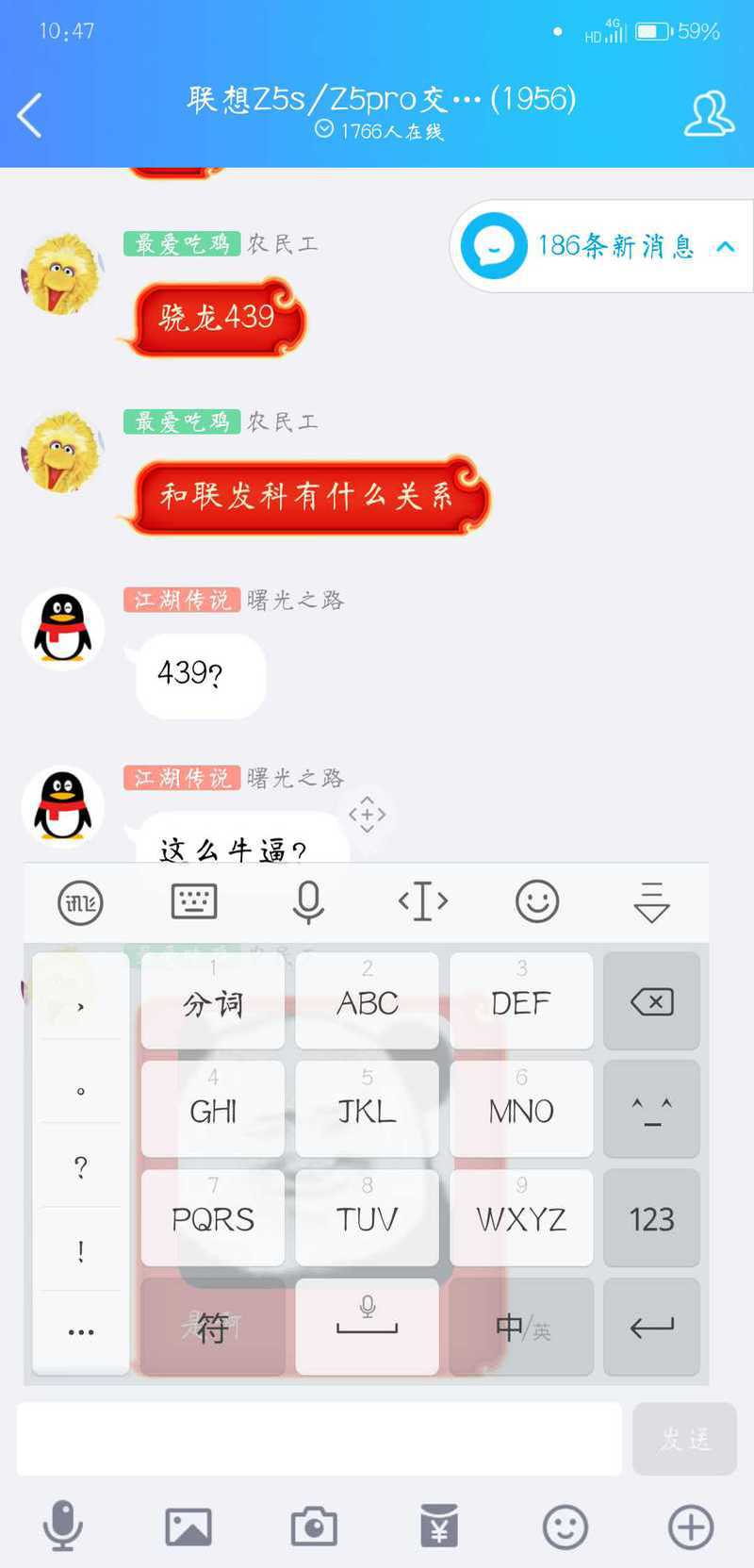Tap the iFlytek logo settings icon
Screen dimensions: 754x1568
(x=80, y=902)
